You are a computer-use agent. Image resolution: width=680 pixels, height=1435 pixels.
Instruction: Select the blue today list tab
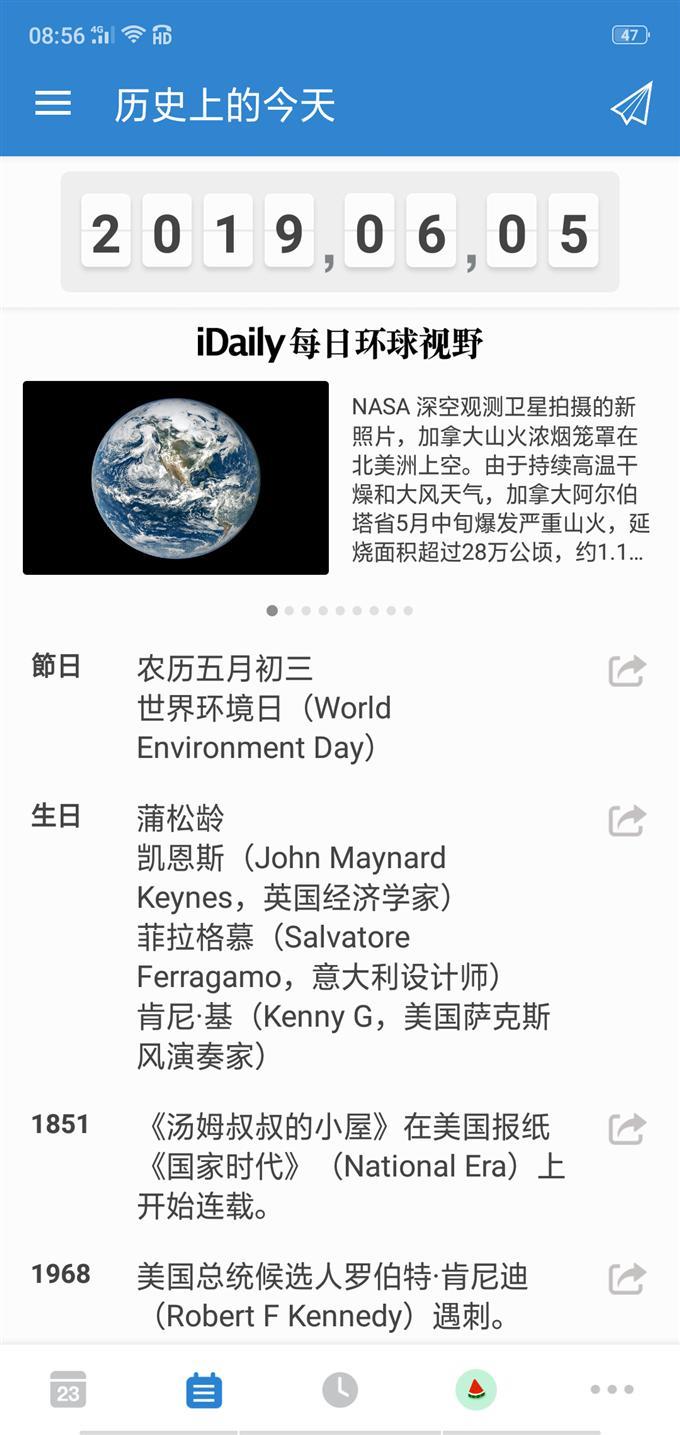pos(204,1390)
